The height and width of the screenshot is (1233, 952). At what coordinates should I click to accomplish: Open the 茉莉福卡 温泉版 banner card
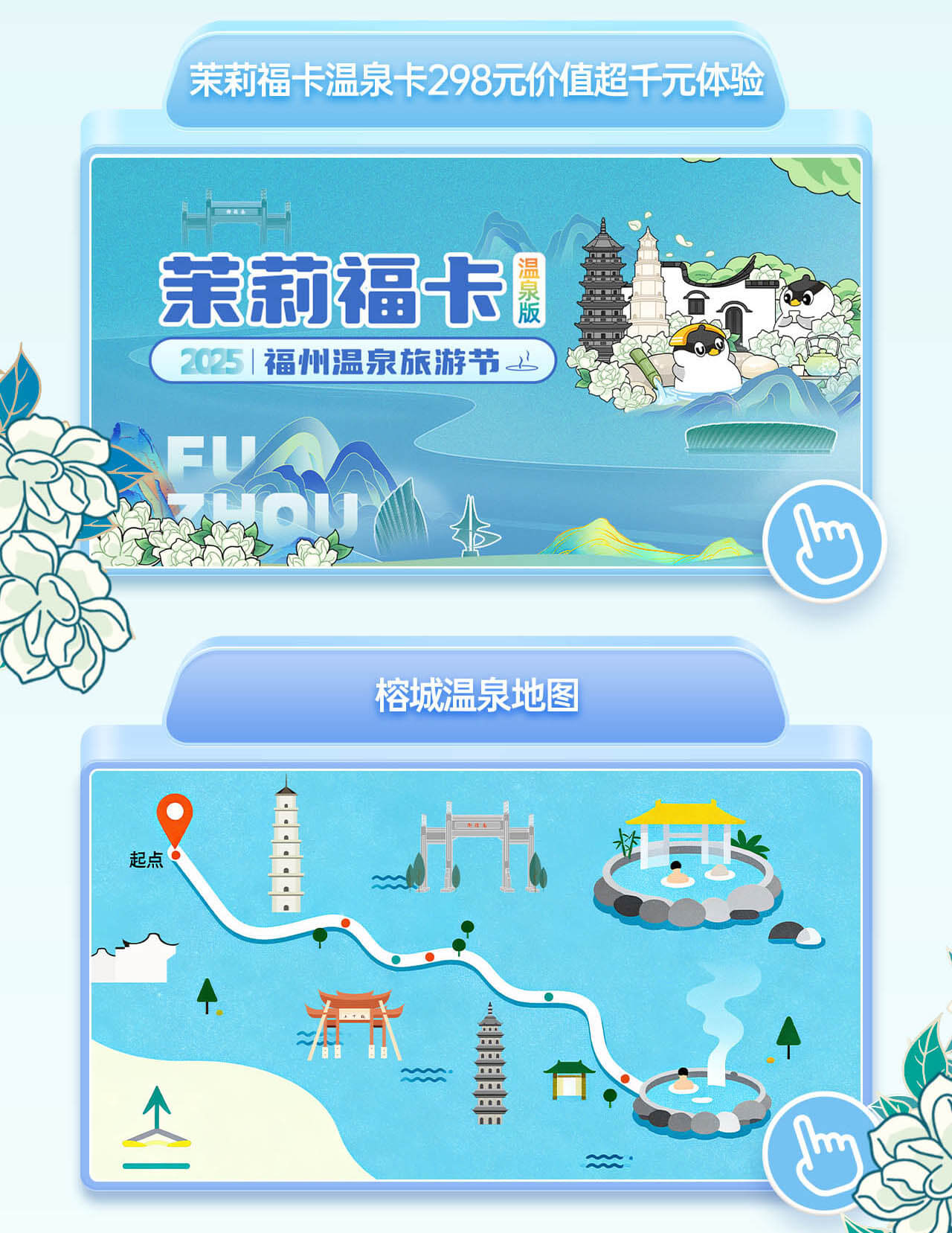[x=476, y=362]
